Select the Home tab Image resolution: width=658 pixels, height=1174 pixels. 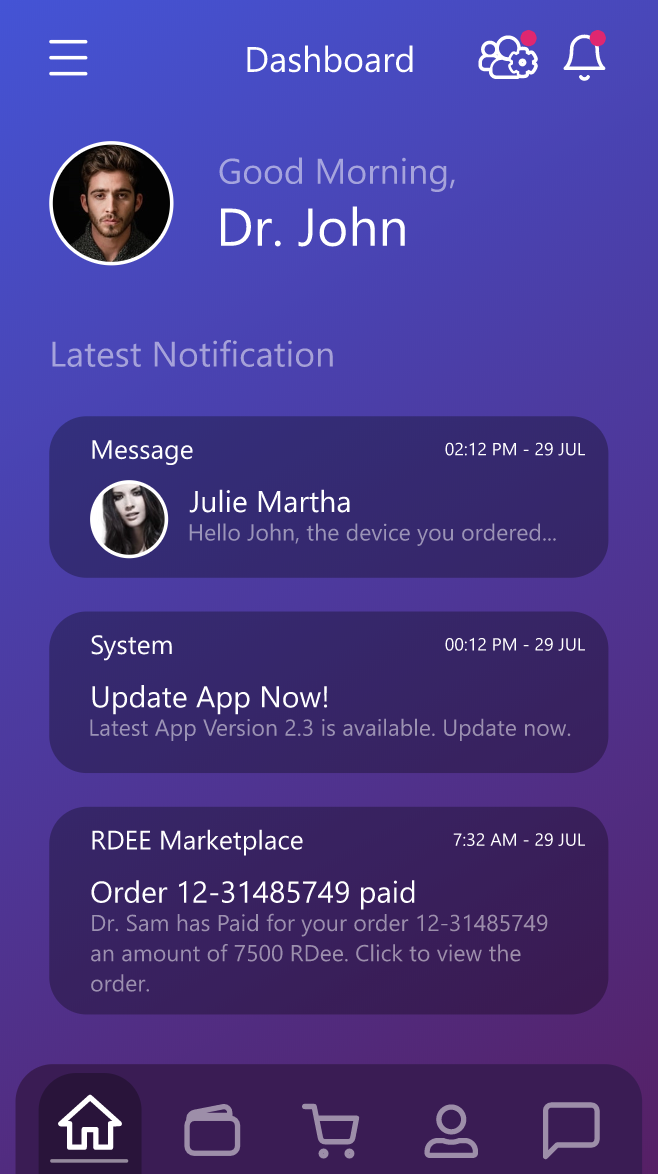click(90, 1127)
